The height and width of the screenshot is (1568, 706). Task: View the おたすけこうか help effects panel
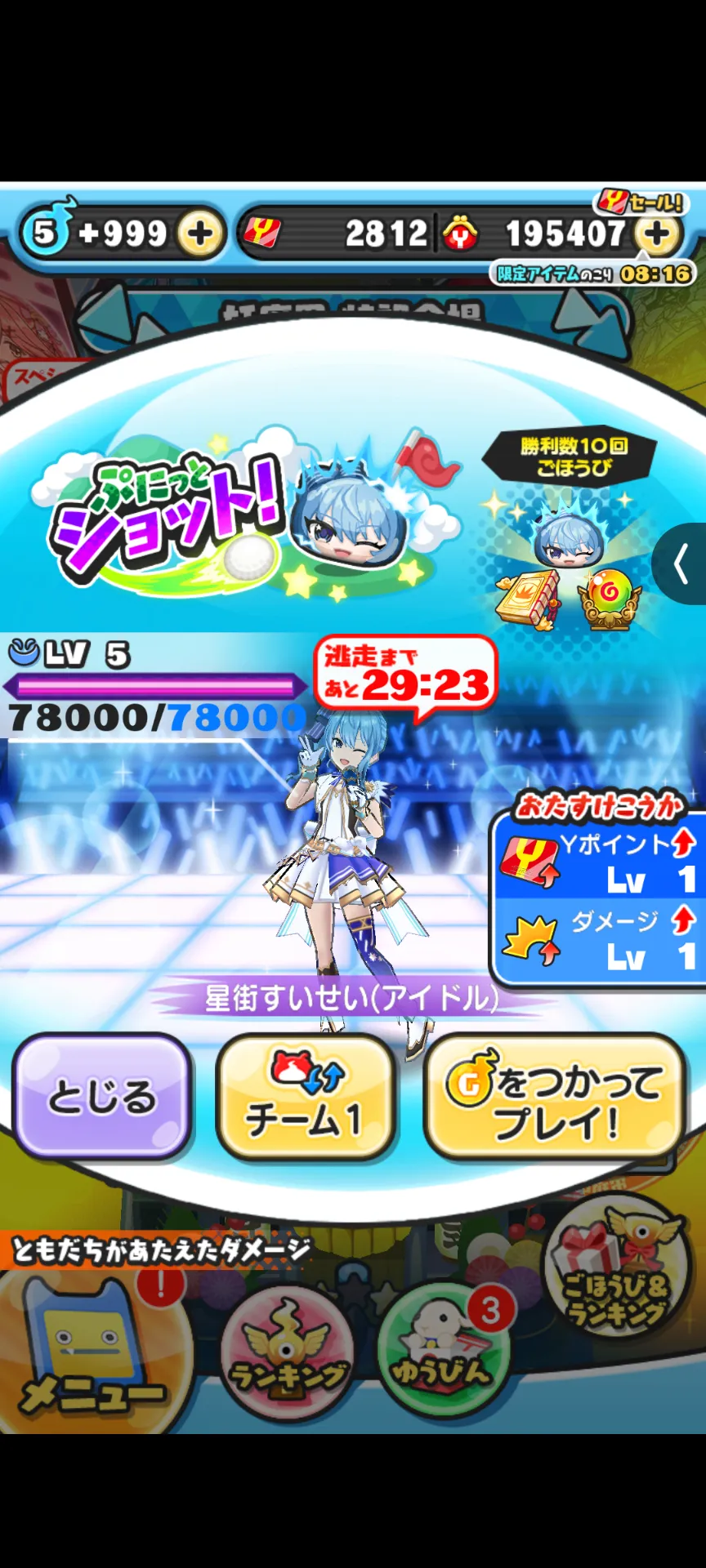click(597, 889)
